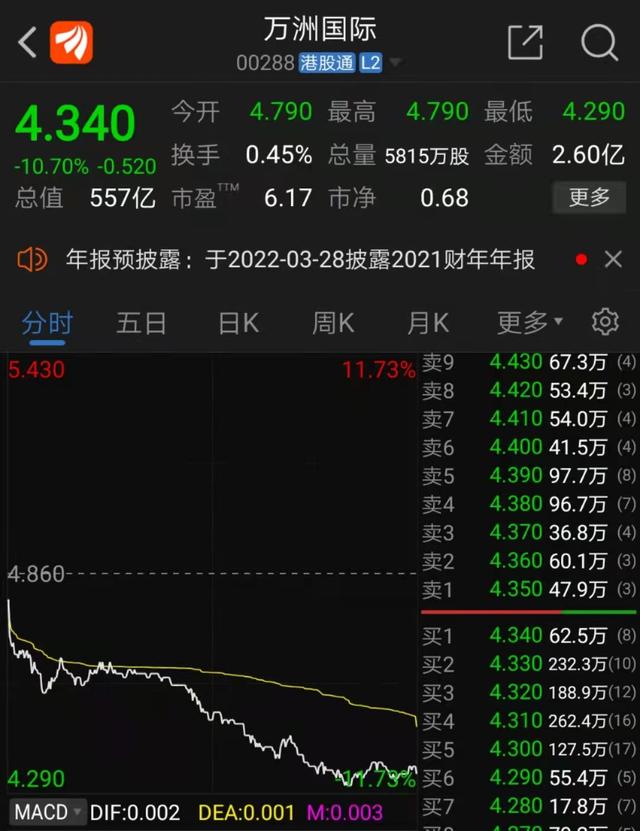Open chart settings gear
The image size is (640, 831).
(x=605, y=322)
